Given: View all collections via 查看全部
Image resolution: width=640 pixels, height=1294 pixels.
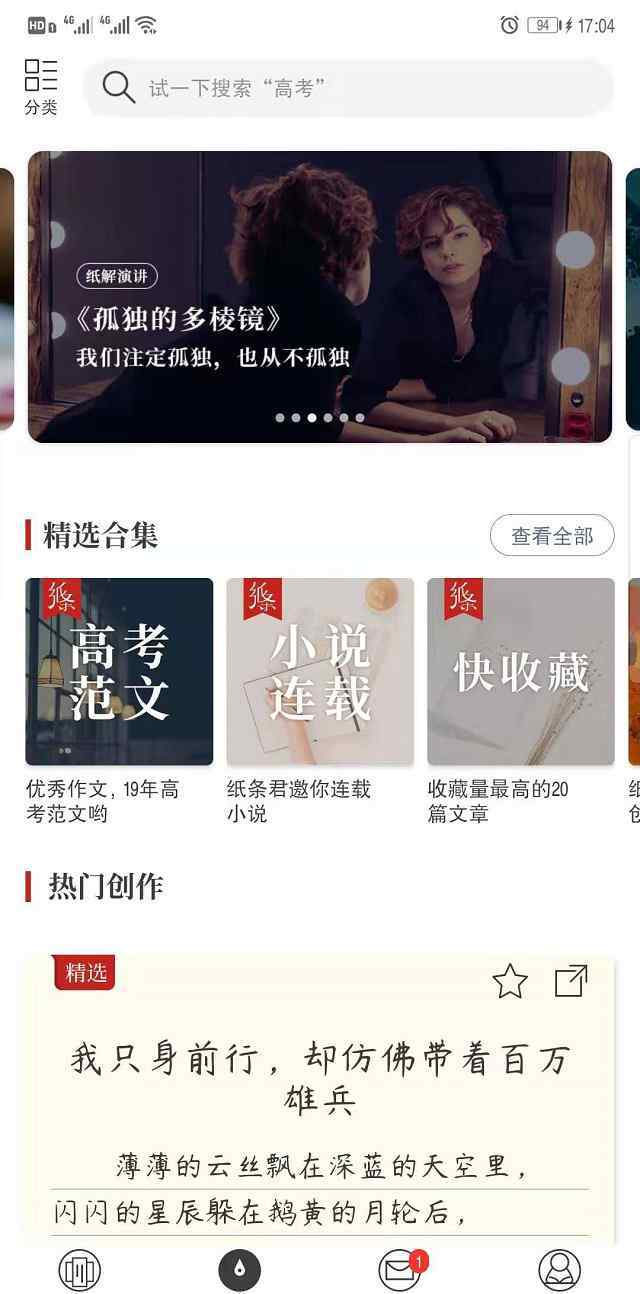Looking at the screenshot, I should pyautogui.click(x=551, y=536).
